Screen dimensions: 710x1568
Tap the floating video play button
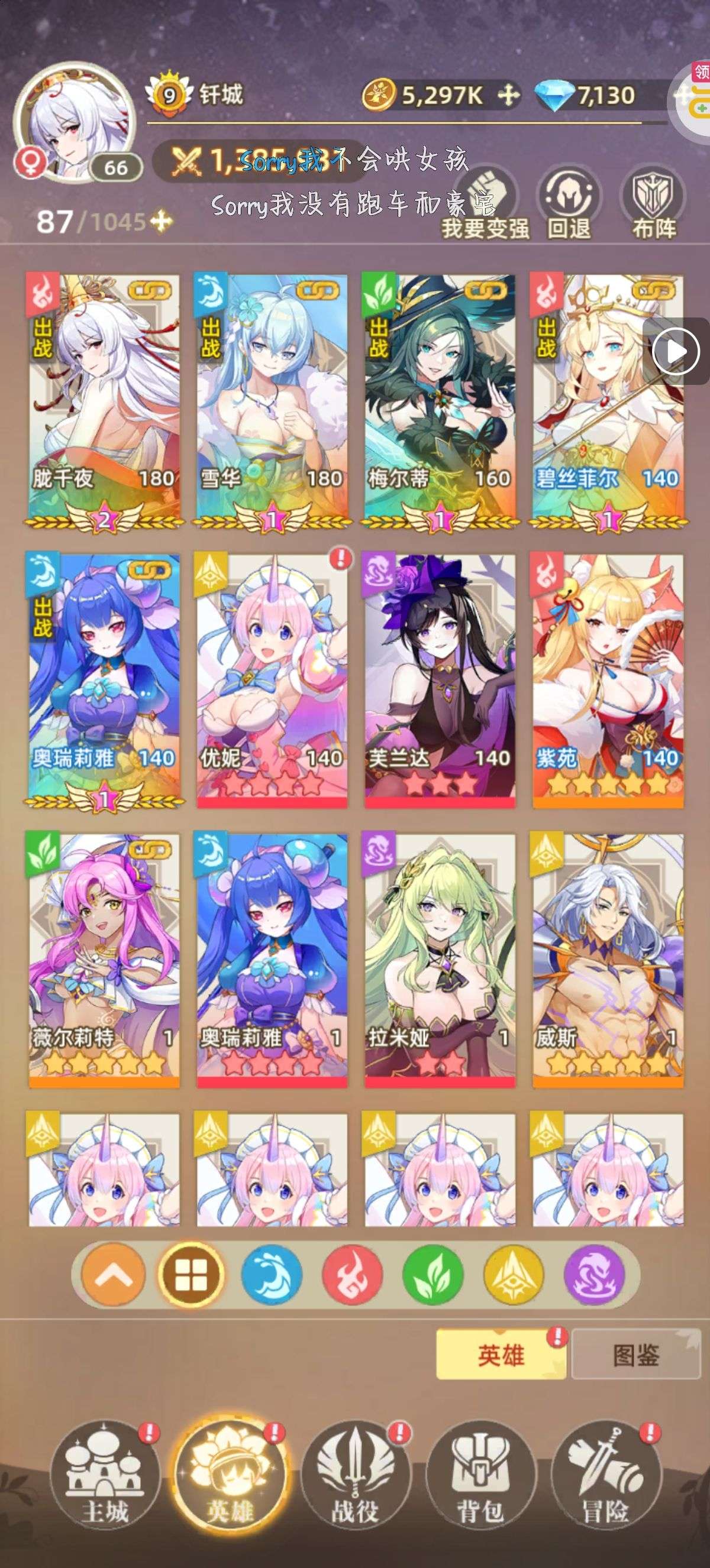675,351
